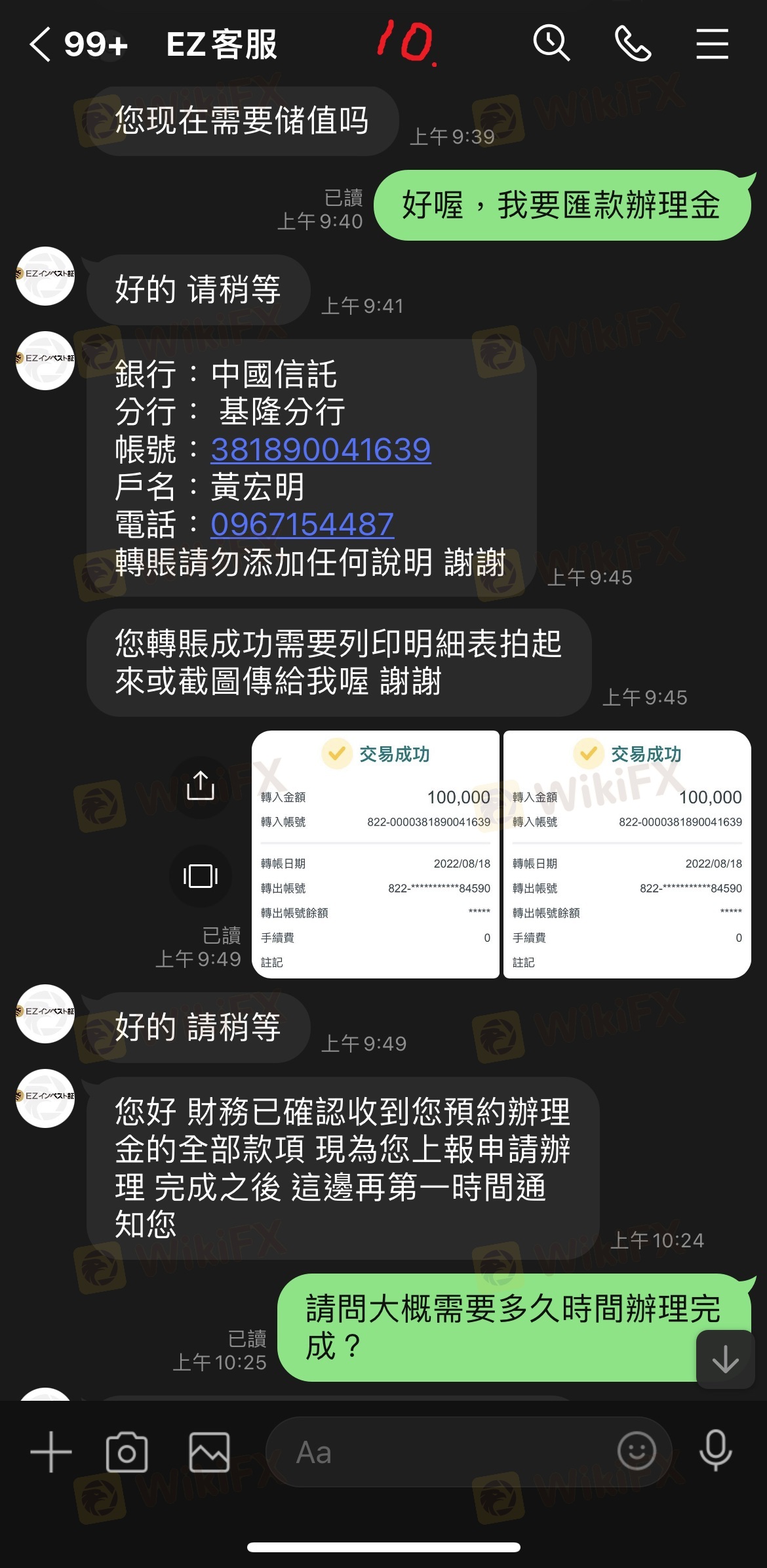Open the emoji and sticker picker
This screenshot has height=1568, width=767.
[636, 1451]
